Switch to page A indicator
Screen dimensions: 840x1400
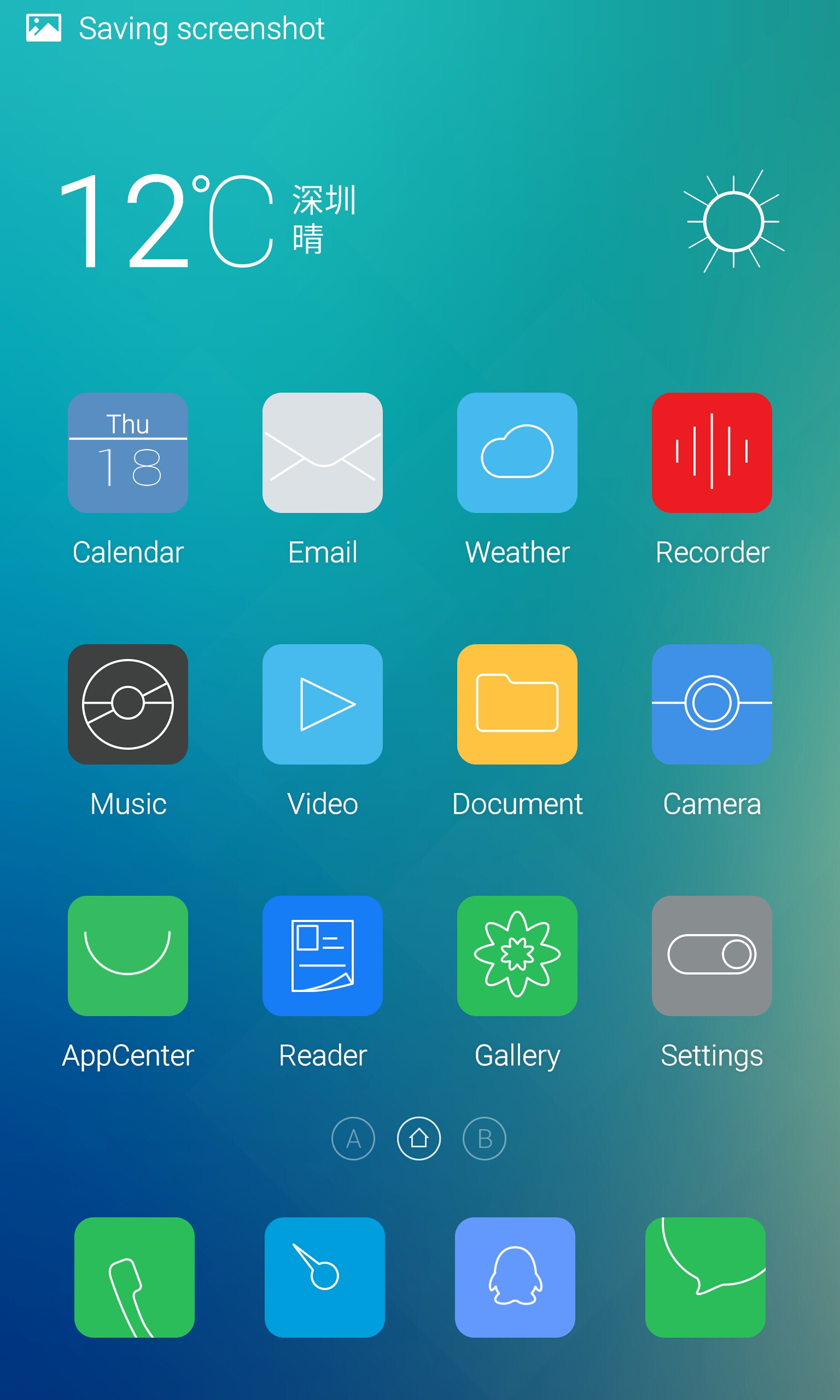tap(353, 1138)
